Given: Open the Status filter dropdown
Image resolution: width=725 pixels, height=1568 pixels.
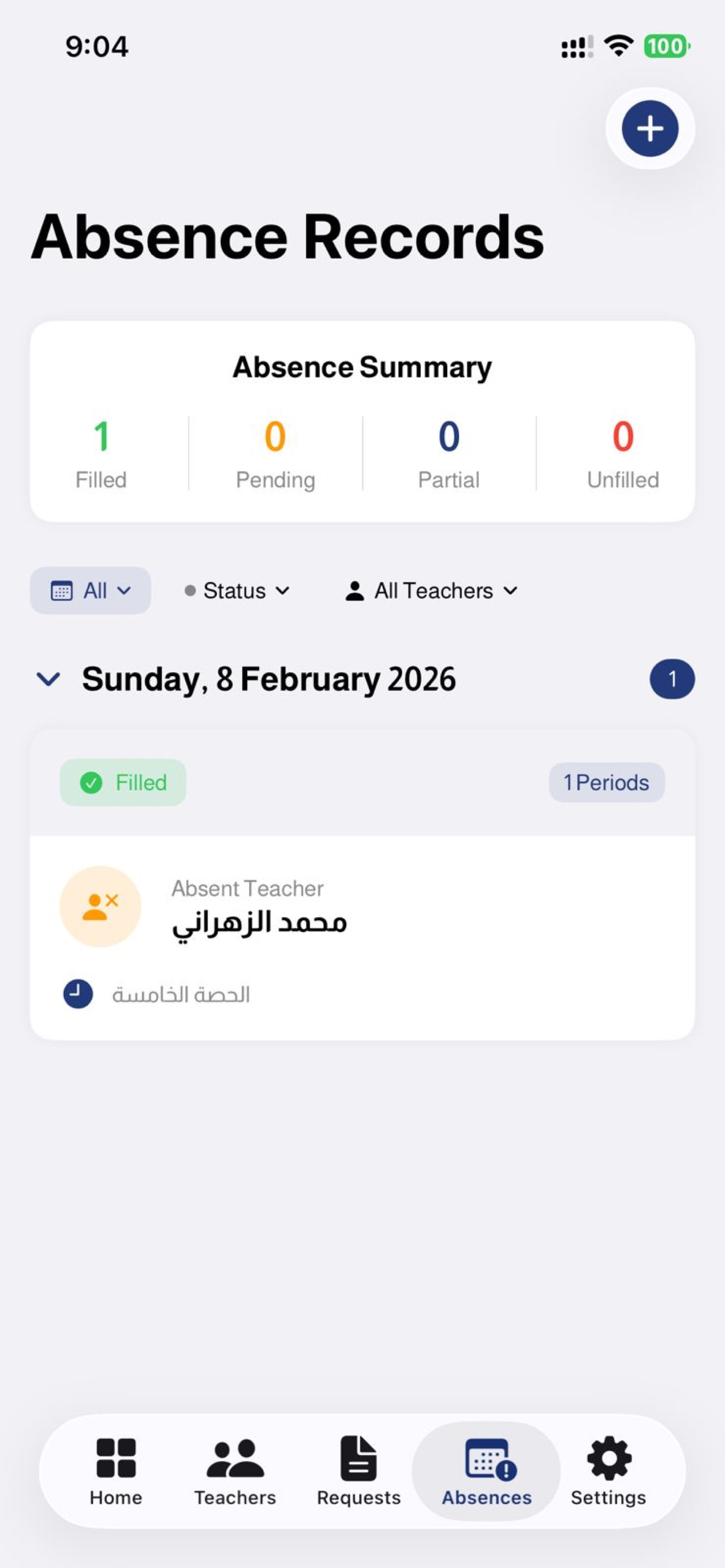Looking at the screenshot, I should [237, 590].
